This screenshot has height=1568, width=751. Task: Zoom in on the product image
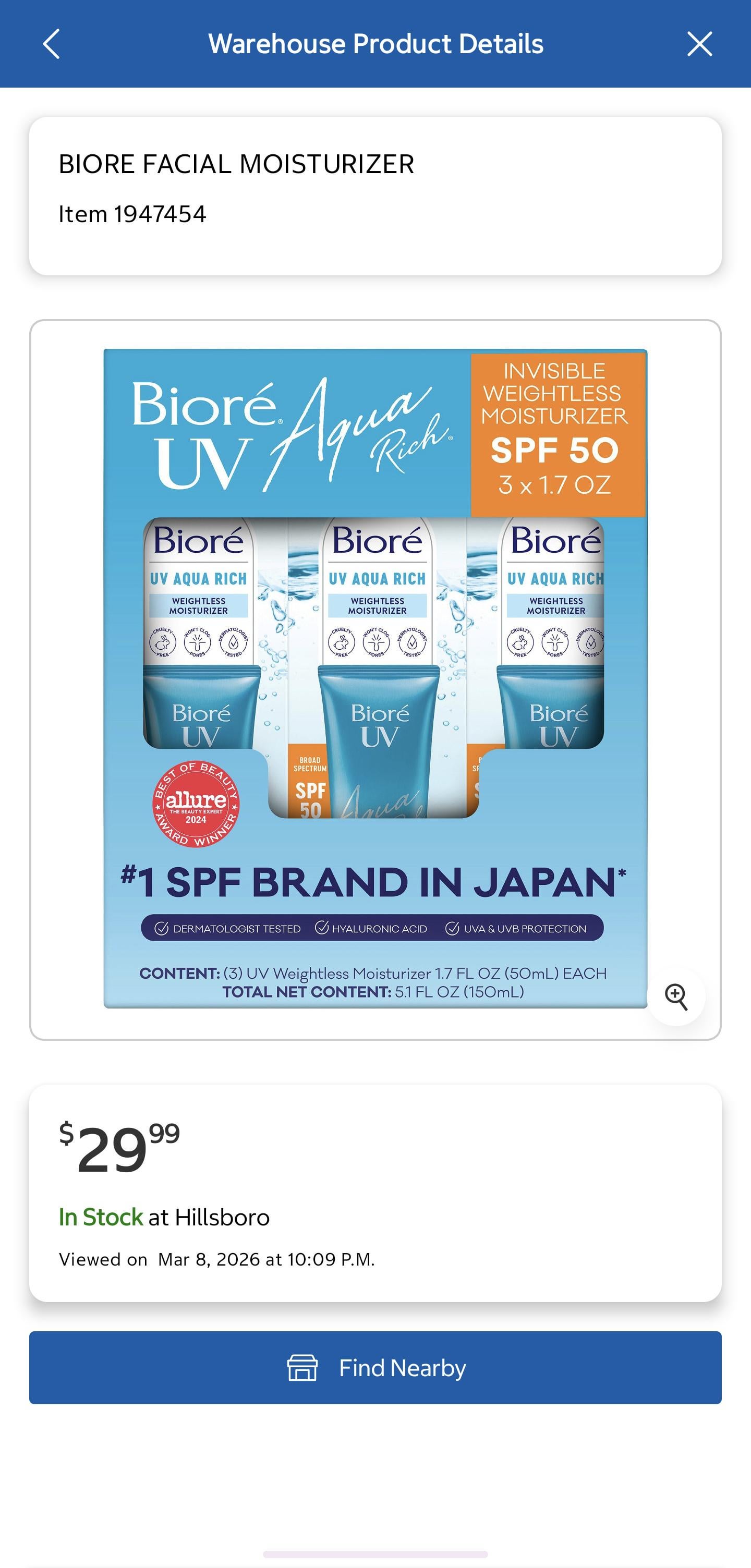click(x=676, y=996)
